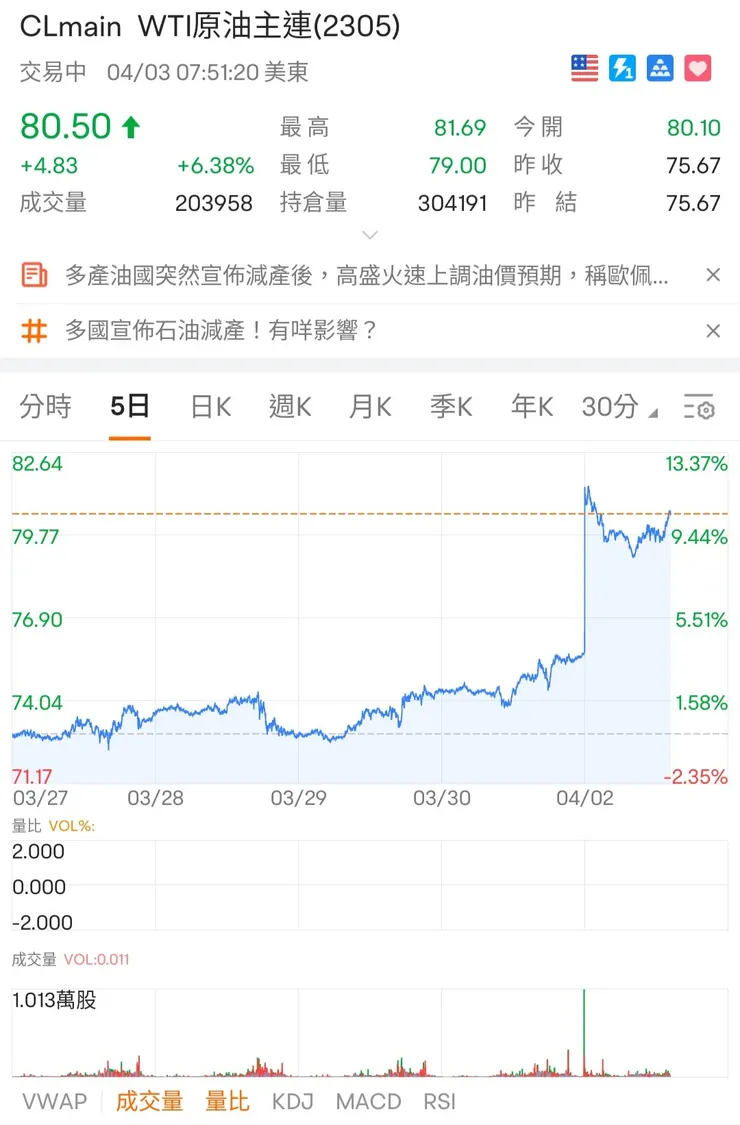Dismiss the 多國宣佈石油減產 topic row
This screenshot has width=740, height=1125.
(x=713, y=330)
